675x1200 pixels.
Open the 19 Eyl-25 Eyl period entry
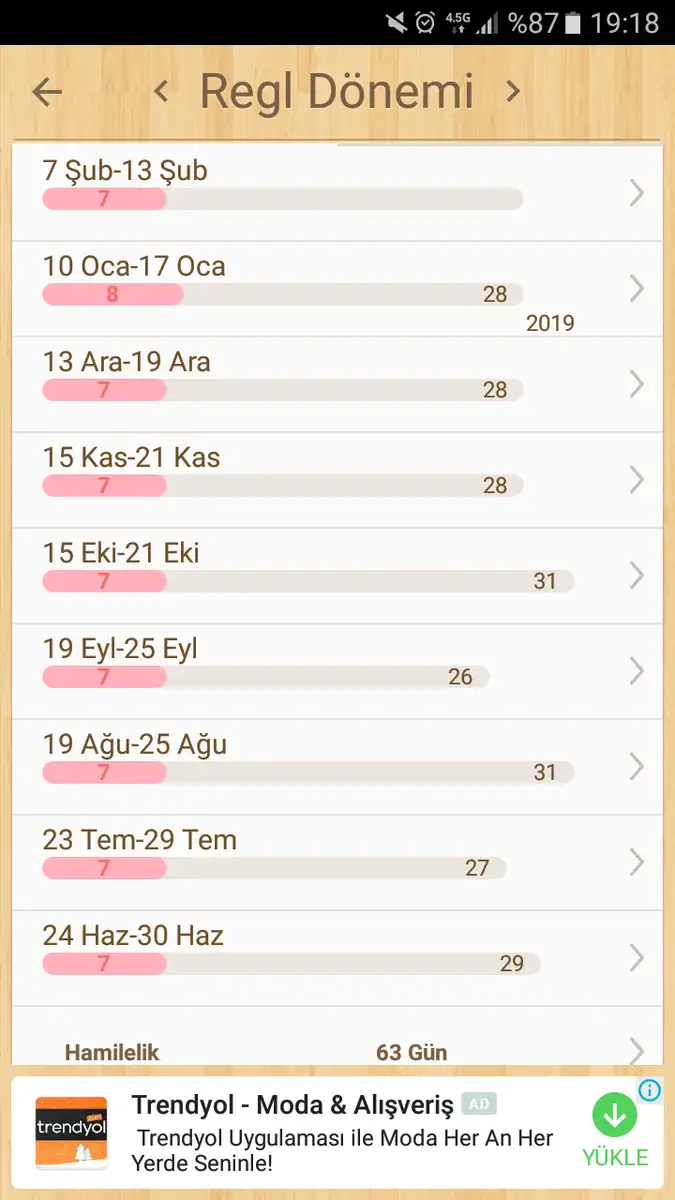[x=337, y=672]
